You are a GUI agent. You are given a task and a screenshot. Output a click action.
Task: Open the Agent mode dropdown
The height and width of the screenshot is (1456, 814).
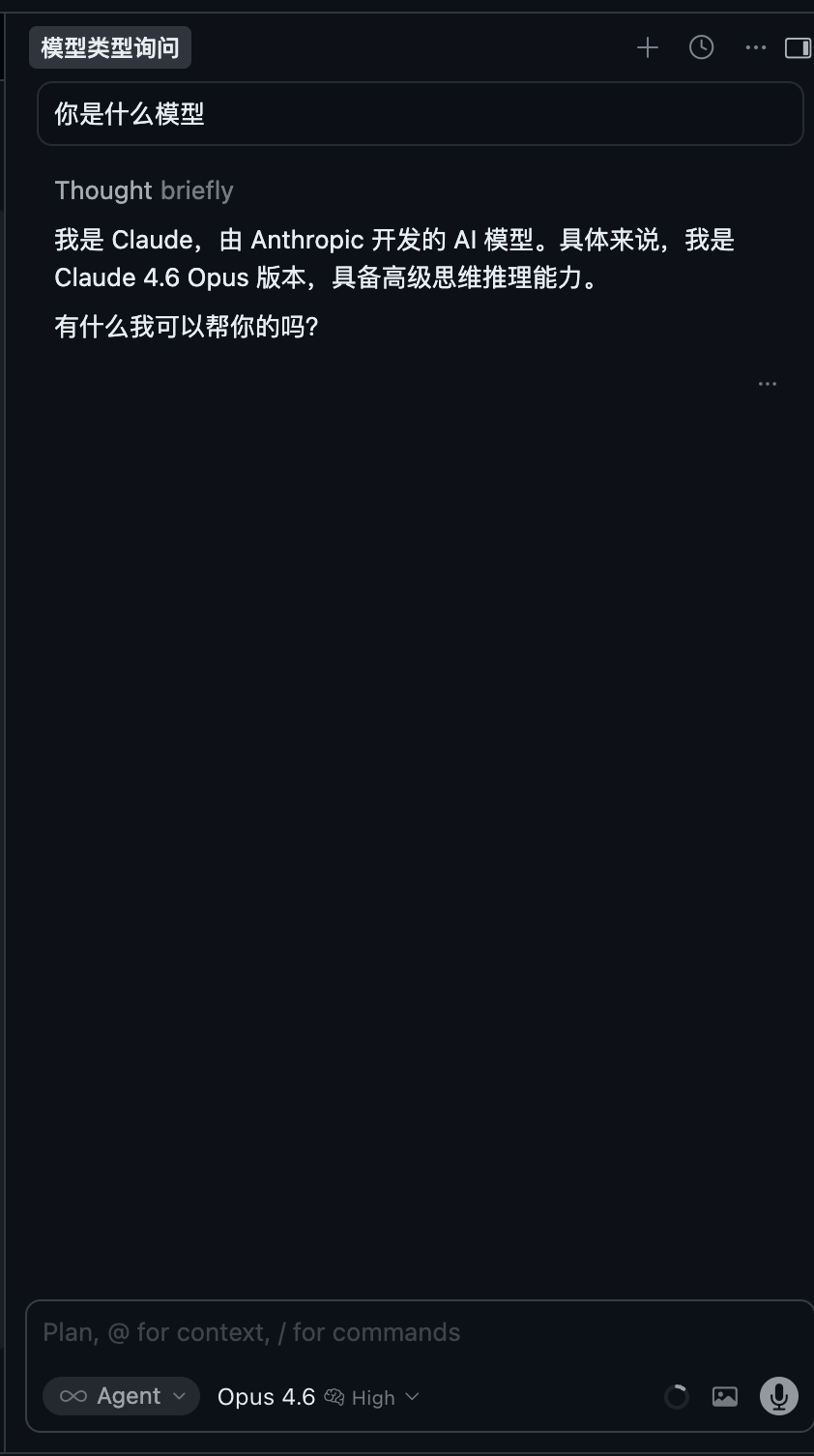point(122,1396)
